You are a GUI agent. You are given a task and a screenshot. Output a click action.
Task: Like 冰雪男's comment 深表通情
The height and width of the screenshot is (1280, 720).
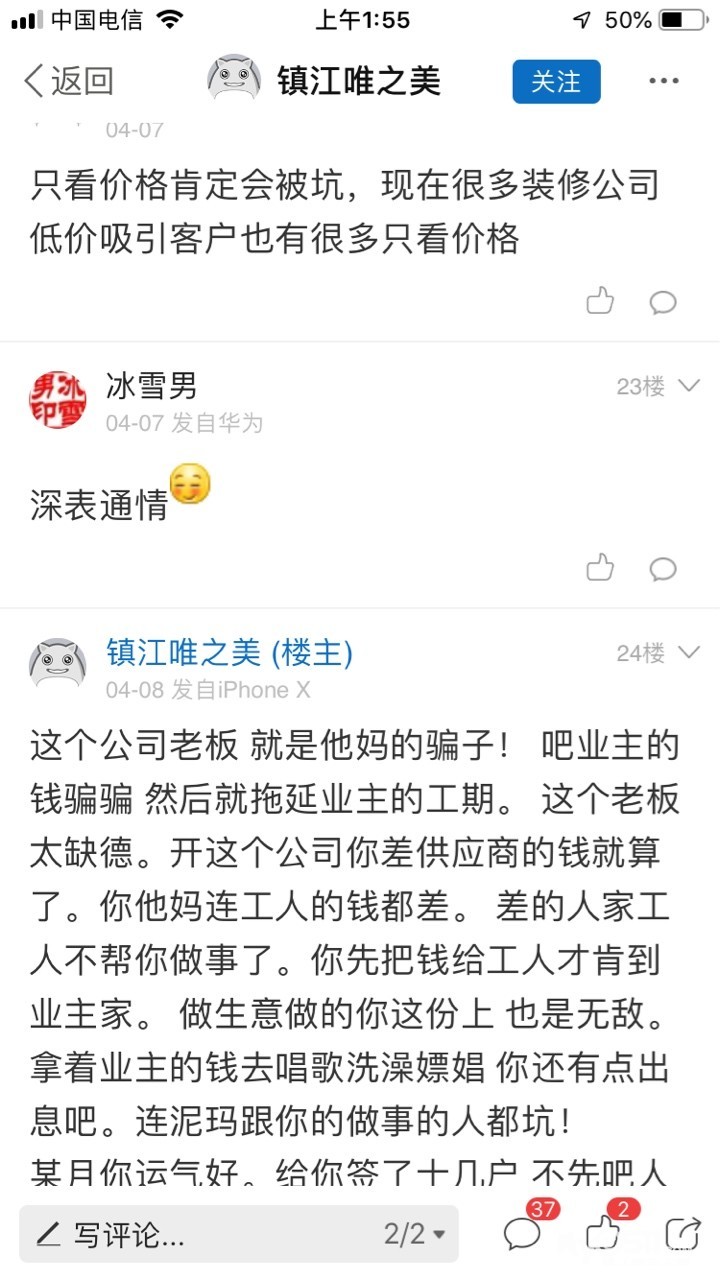tap(600, 567)
